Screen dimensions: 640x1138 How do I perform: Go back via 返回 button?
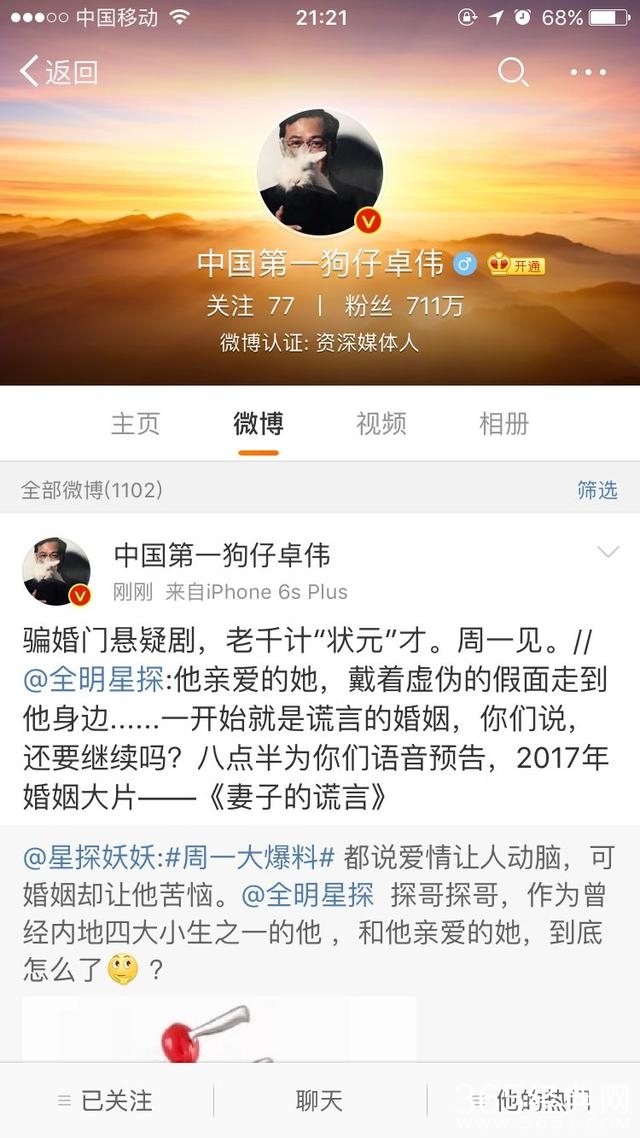pyautogui.click(x=60, y=72)
